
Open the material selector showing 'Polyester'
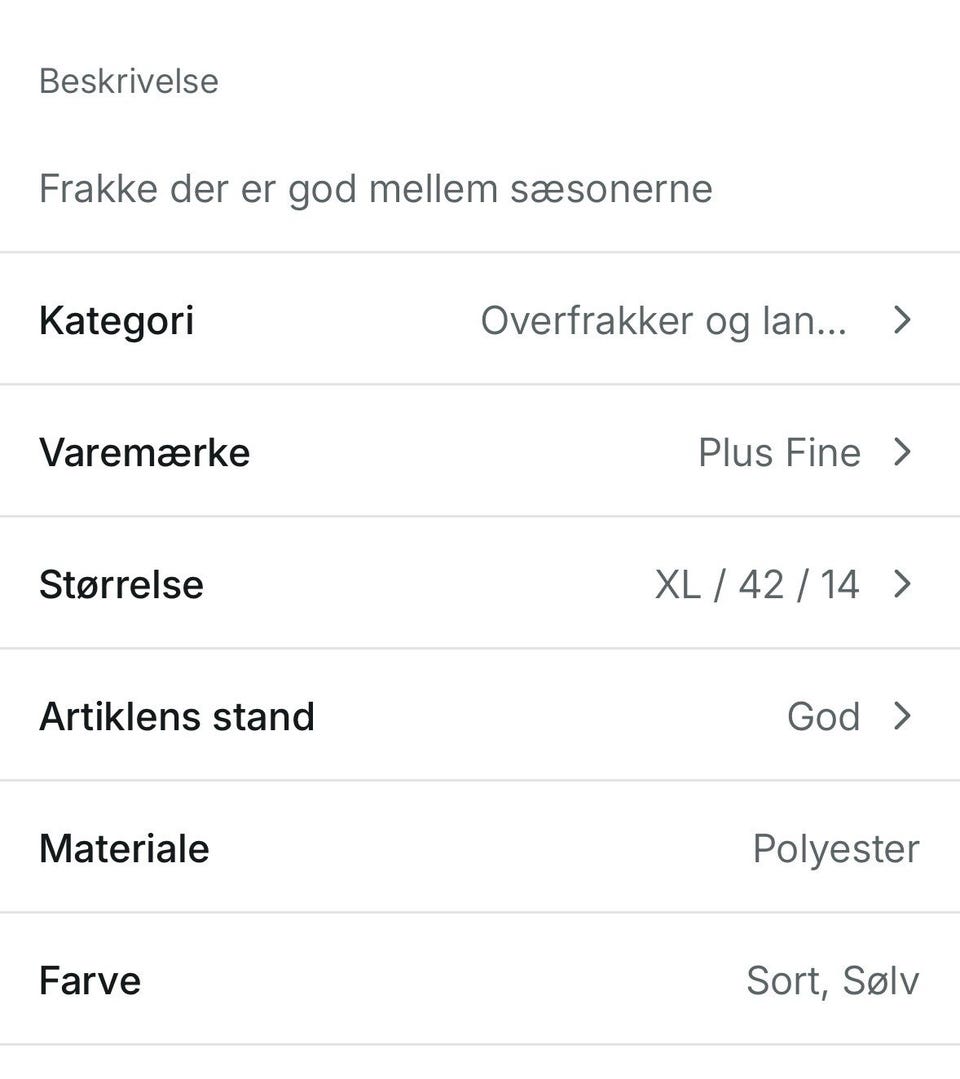[x=837, y=848]
